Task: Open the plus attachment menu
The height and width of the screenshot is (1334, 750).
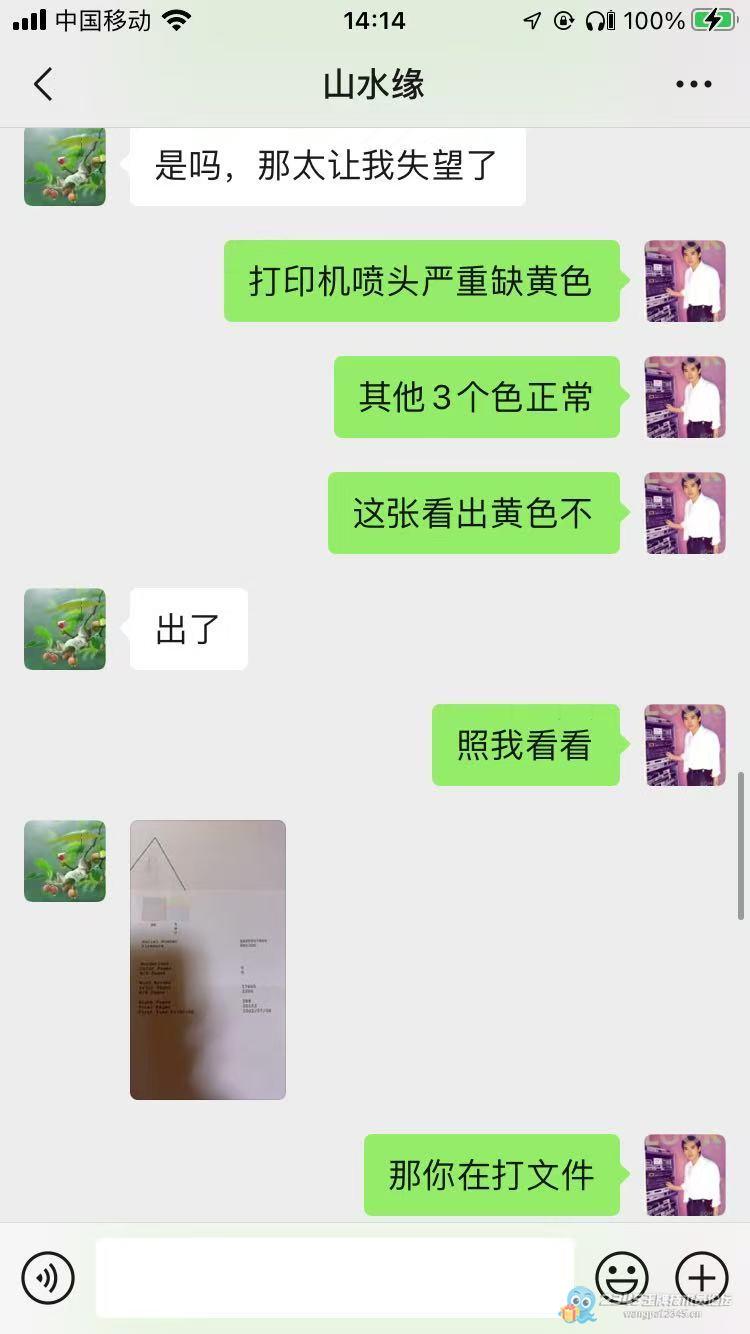Action: pyautogui.click(x=702, y=1277)
